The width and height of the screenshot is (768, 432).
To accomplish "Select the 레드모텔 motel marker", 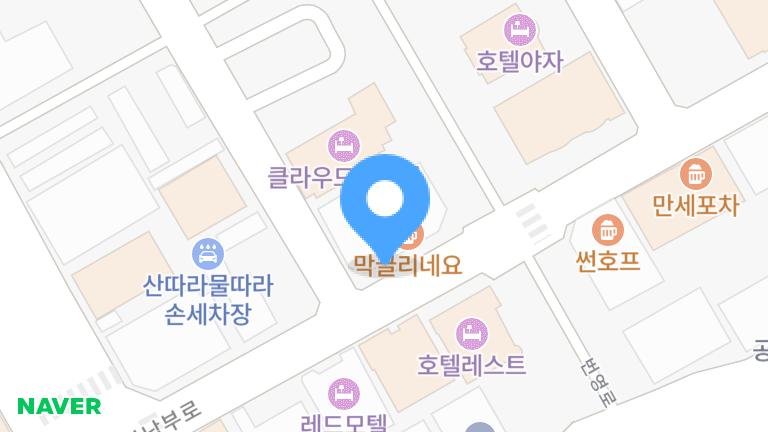I will click(343, 392).
